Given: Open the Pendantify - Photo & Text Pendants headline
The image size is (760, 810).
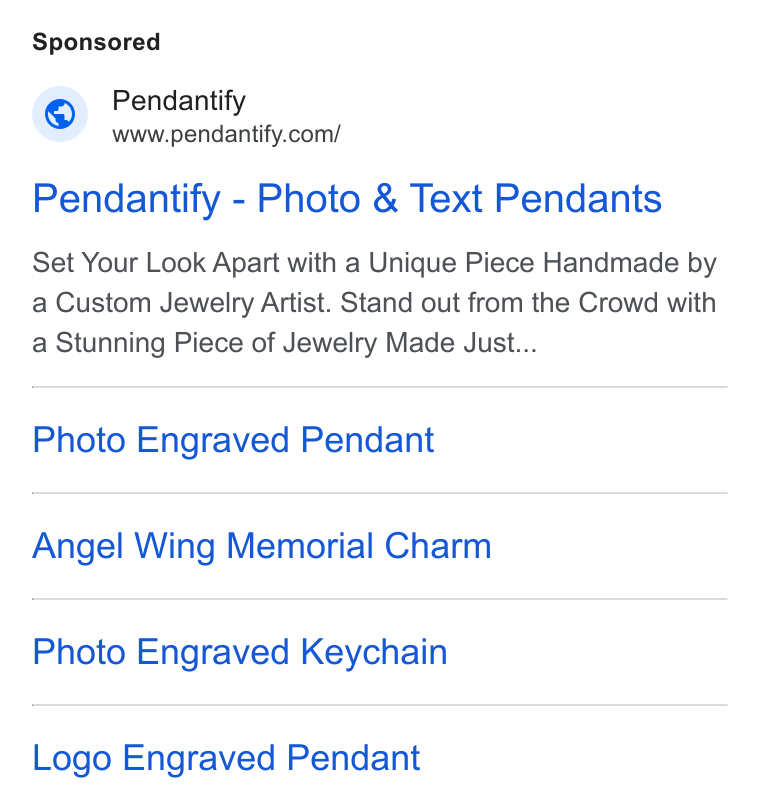Looking at the screenshot, I should click(x=347, y=199).
